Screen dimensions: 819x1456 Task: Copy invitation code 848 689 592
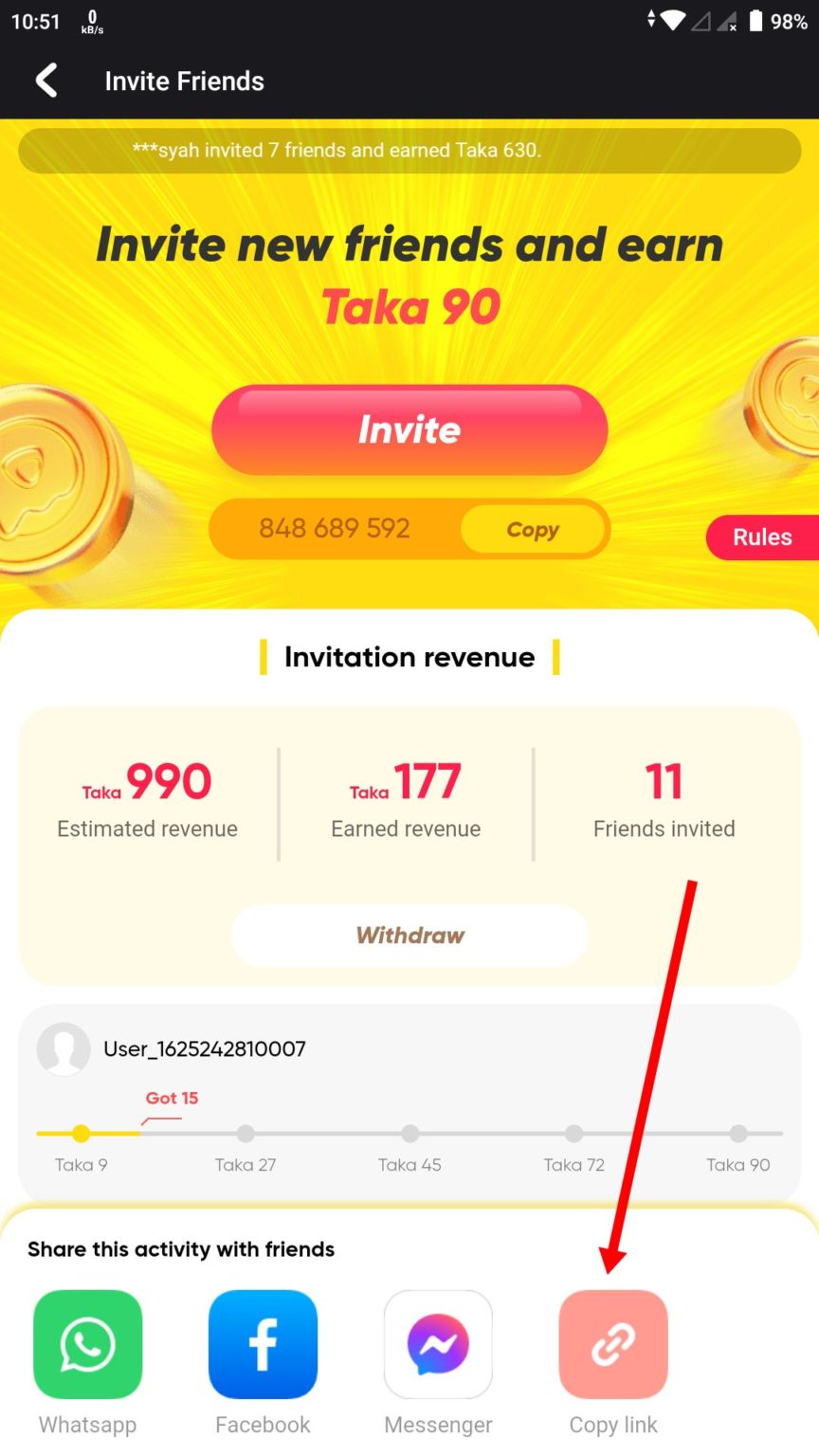tap(533, 529)
